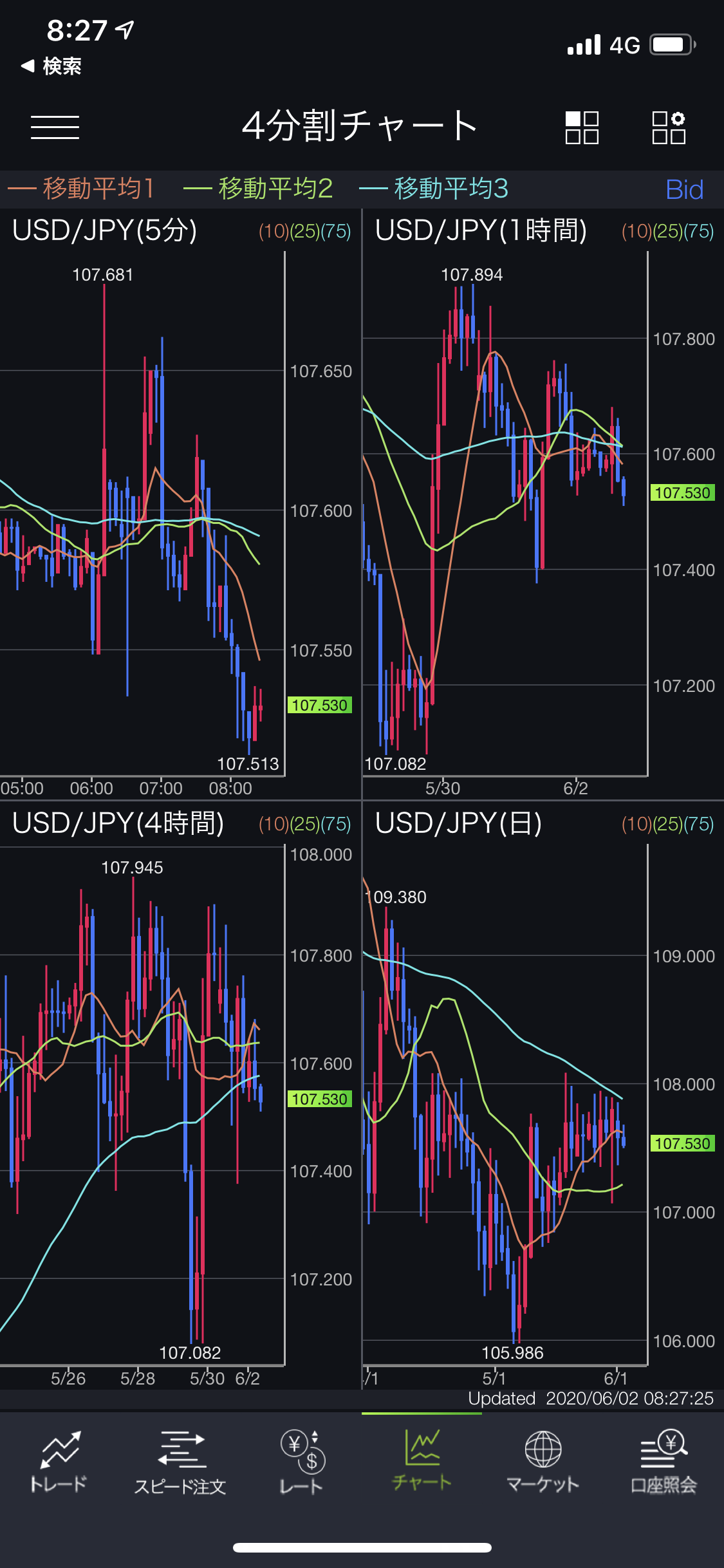Screen dimensions: 724x1568
Task: Return to previous app via 検索
Action: (51, 66)
